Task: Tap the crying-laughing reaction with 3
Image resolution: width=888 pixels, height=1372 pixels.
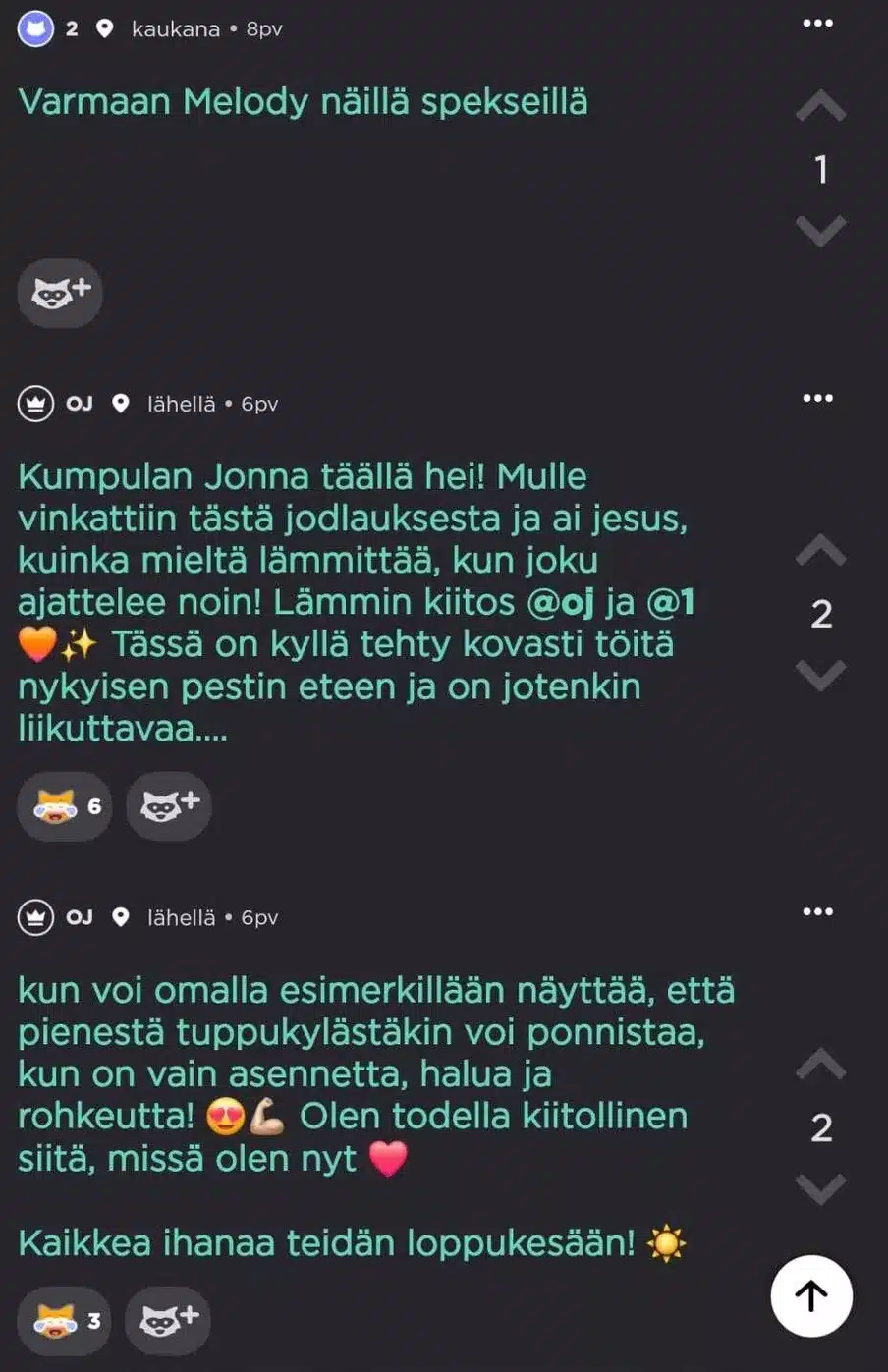Action: 65,1320
